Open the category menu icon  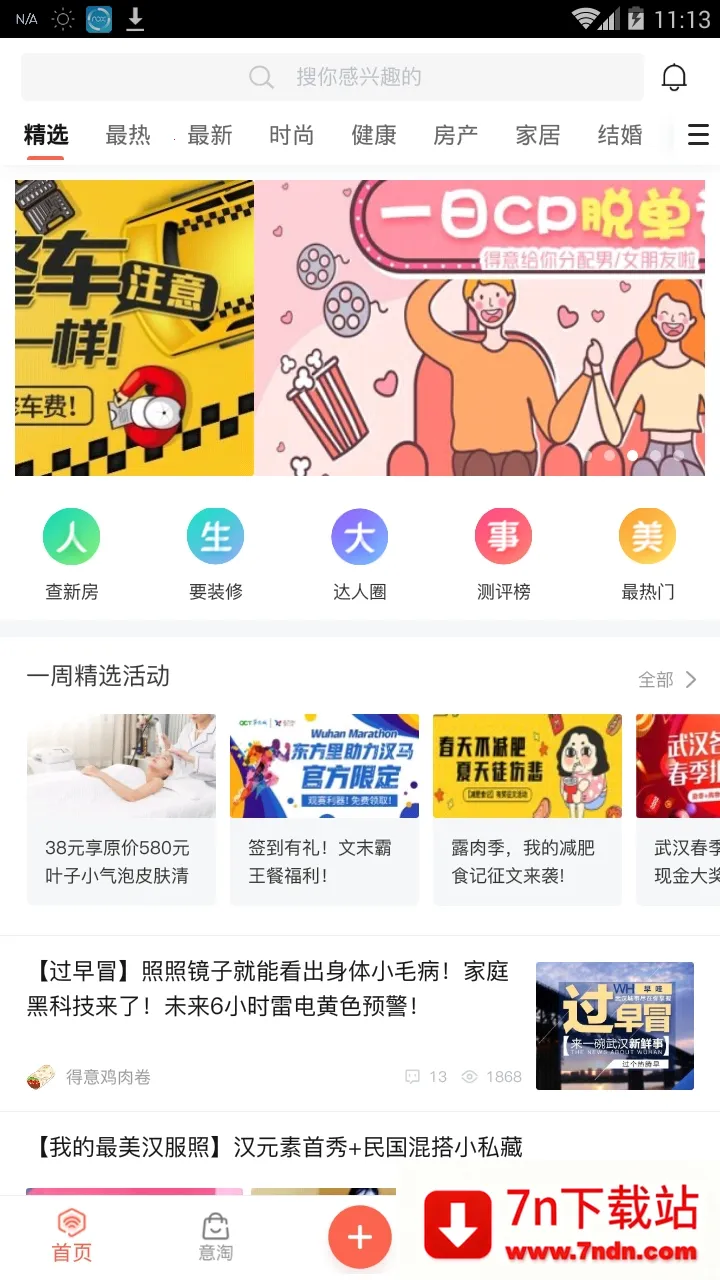click(x=698, y=135)
